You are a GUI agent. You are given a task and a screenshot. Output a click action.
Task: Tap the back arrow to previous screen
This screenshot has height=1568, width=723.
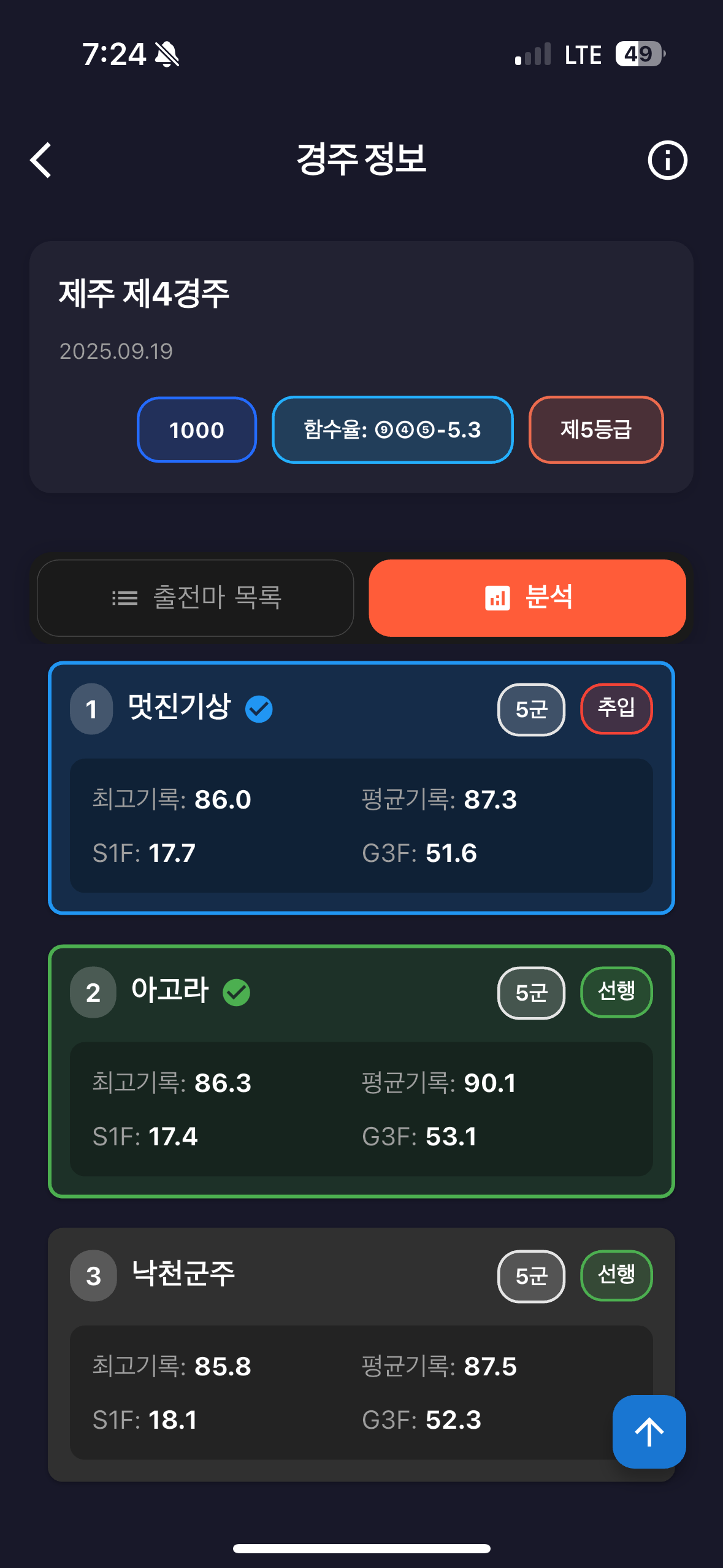[40, 161]
